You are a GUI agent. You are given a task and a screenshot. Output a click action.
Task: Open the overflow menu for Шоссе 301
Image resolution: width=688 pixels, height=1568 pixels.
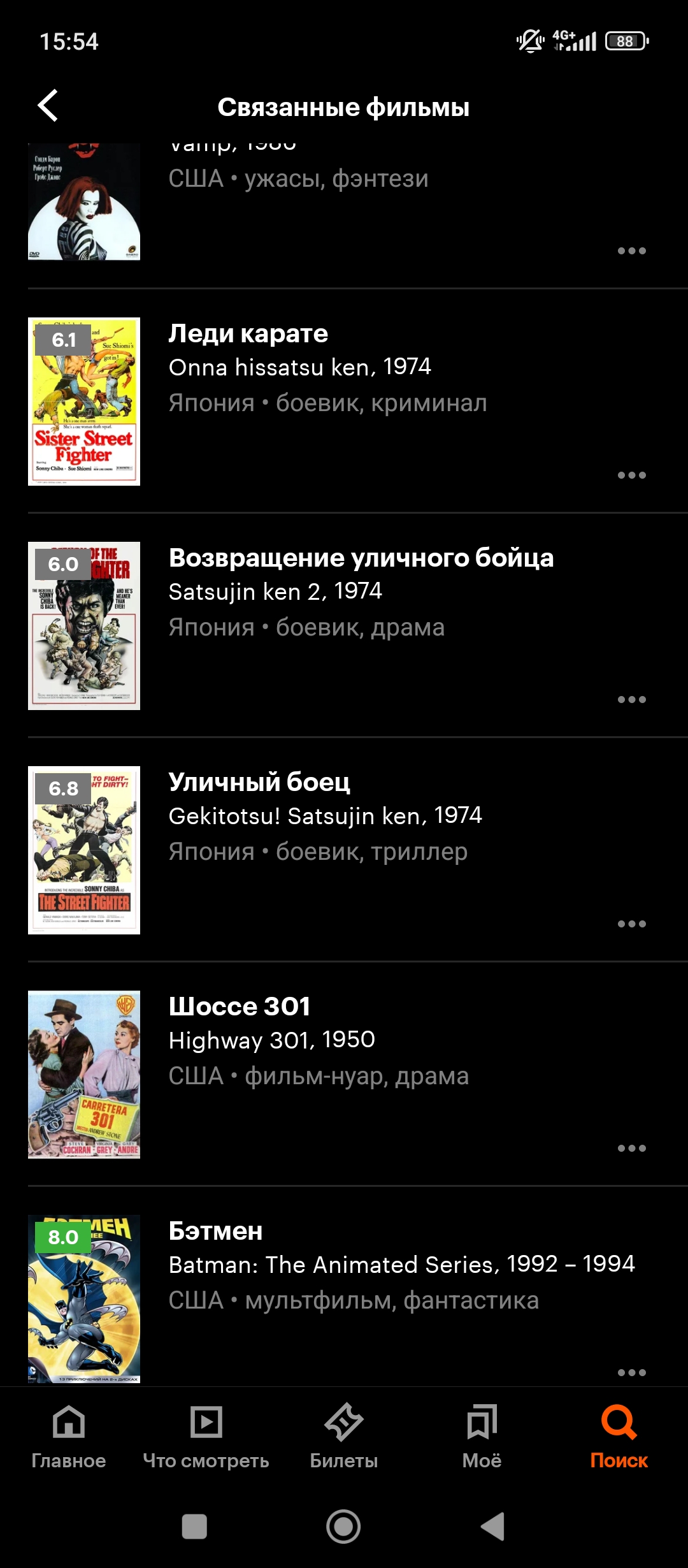tap(631, 1149)
